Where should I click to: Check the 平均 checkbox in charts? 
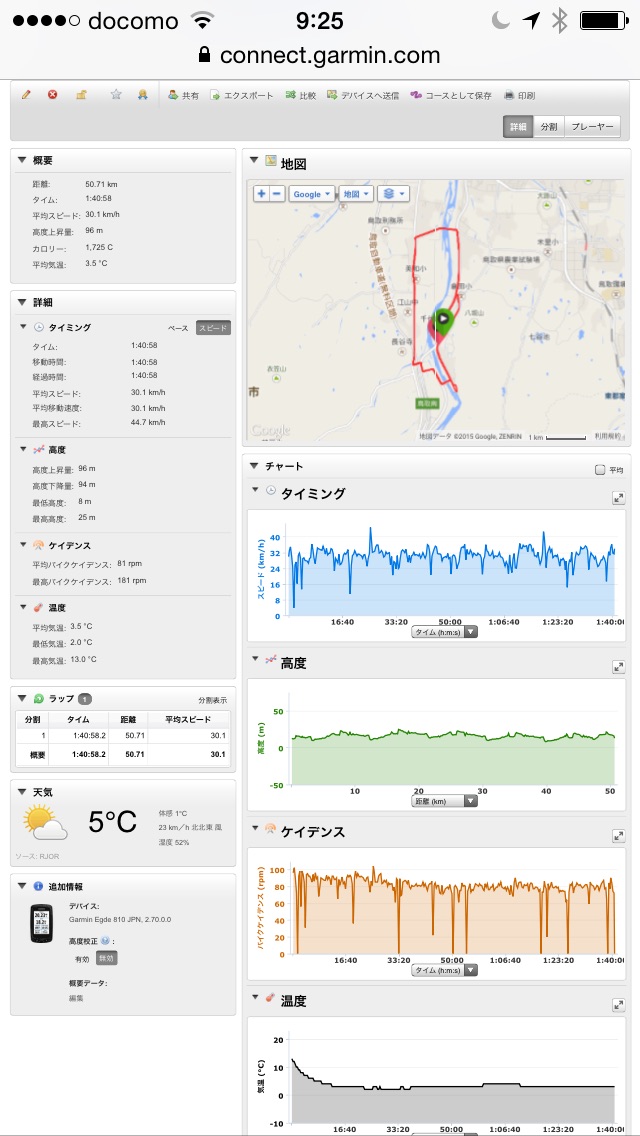click(600, 469)
